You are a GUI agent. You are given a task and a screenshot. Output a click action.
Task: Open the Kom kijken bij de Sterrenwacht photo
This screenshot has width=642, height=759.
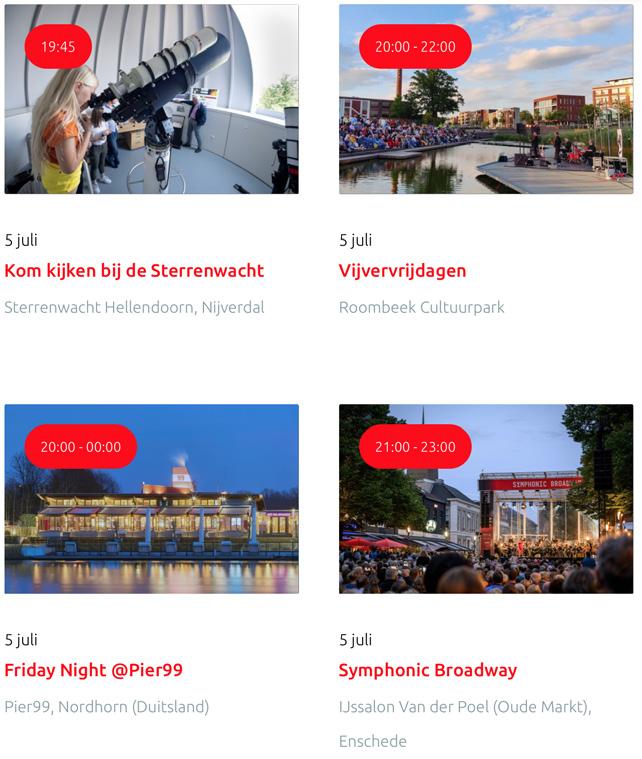click(x=152, y=99)
